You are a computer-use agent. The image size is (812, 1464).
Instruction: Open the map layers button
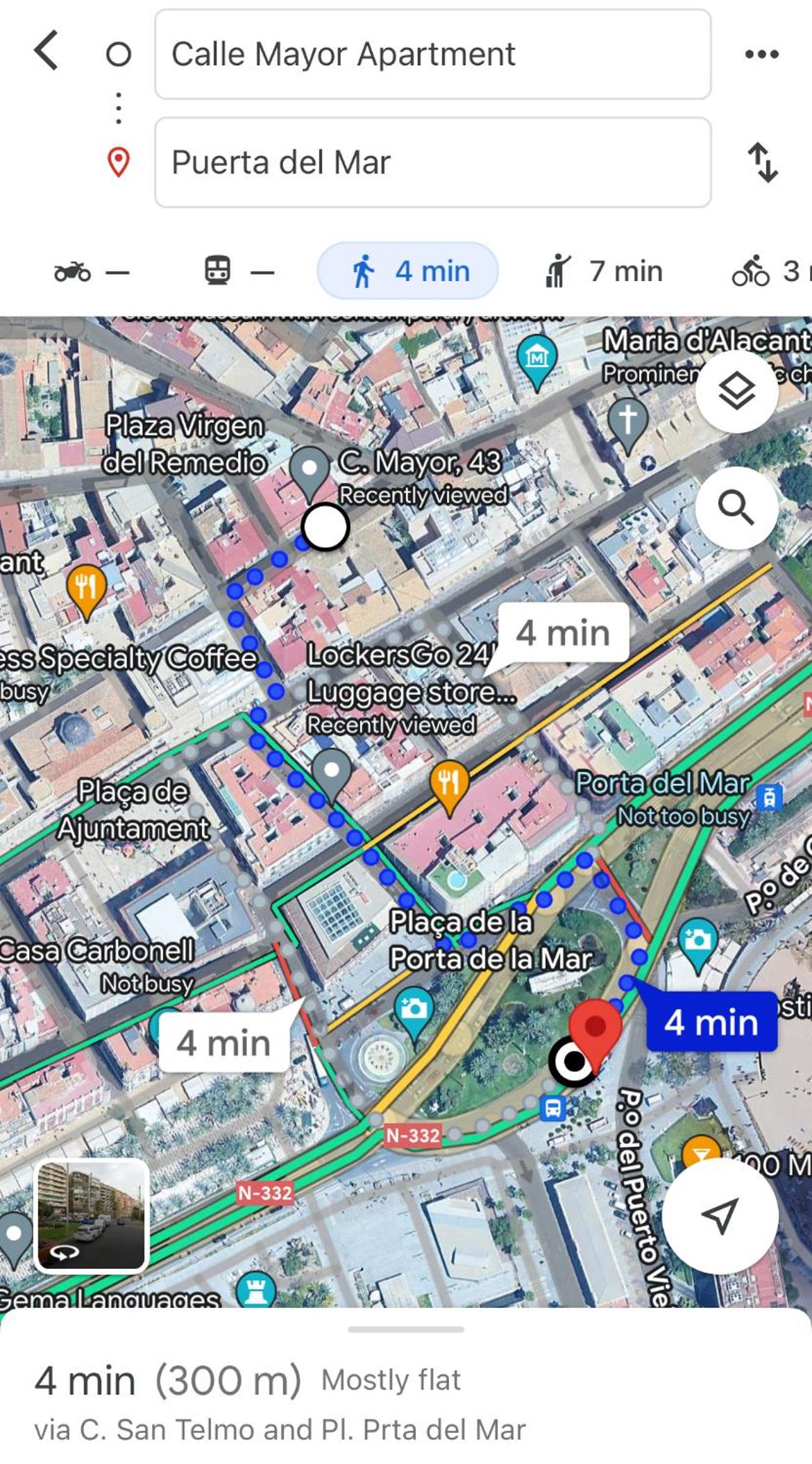click(736, 392)
